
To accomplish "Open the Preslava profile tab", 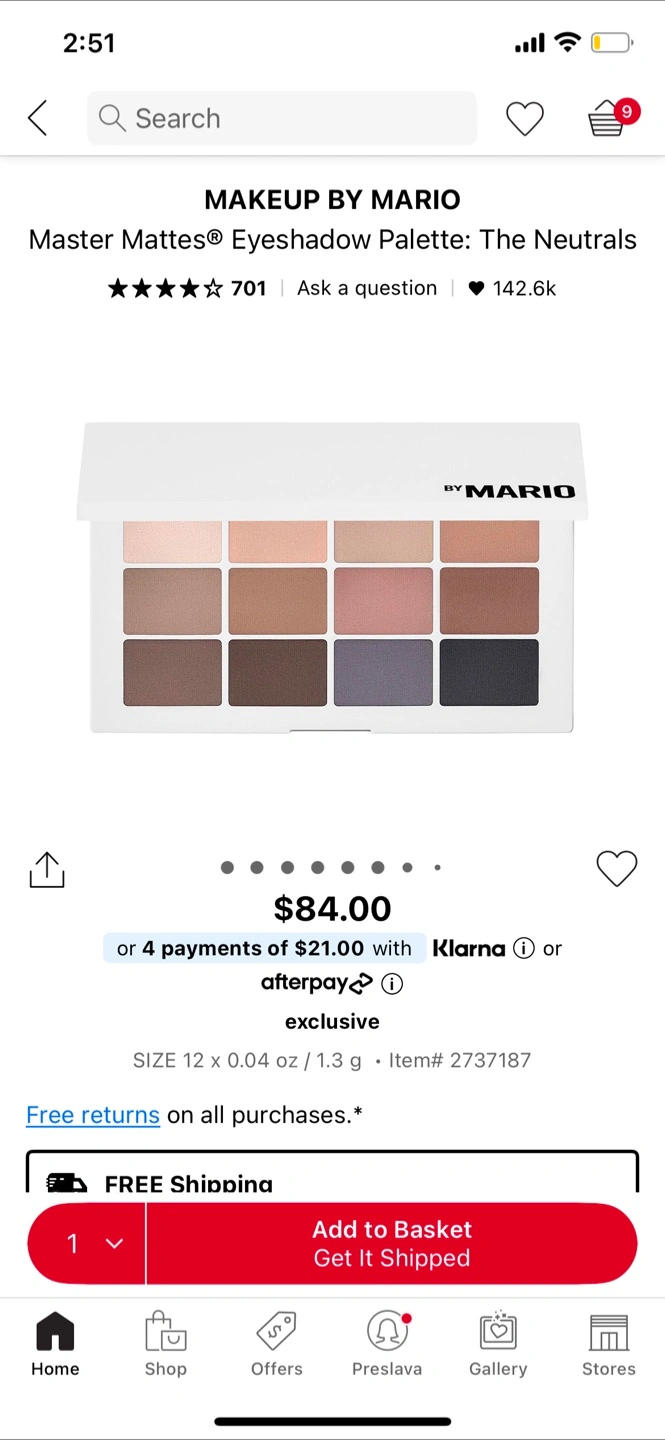I will pos(387,1345).
